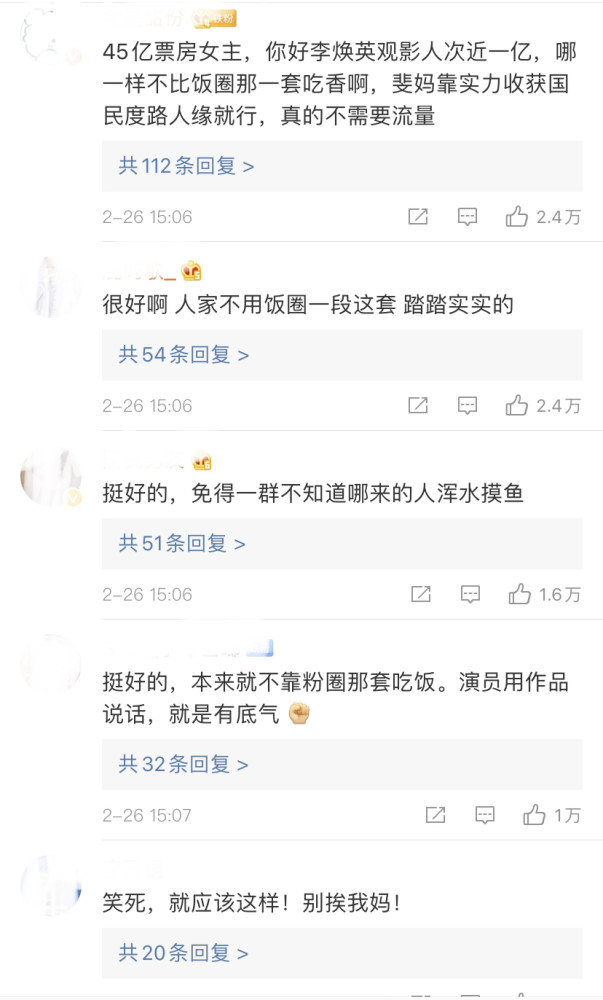
Task: Reply to the 就是有底气 comment
Action: 484,816
